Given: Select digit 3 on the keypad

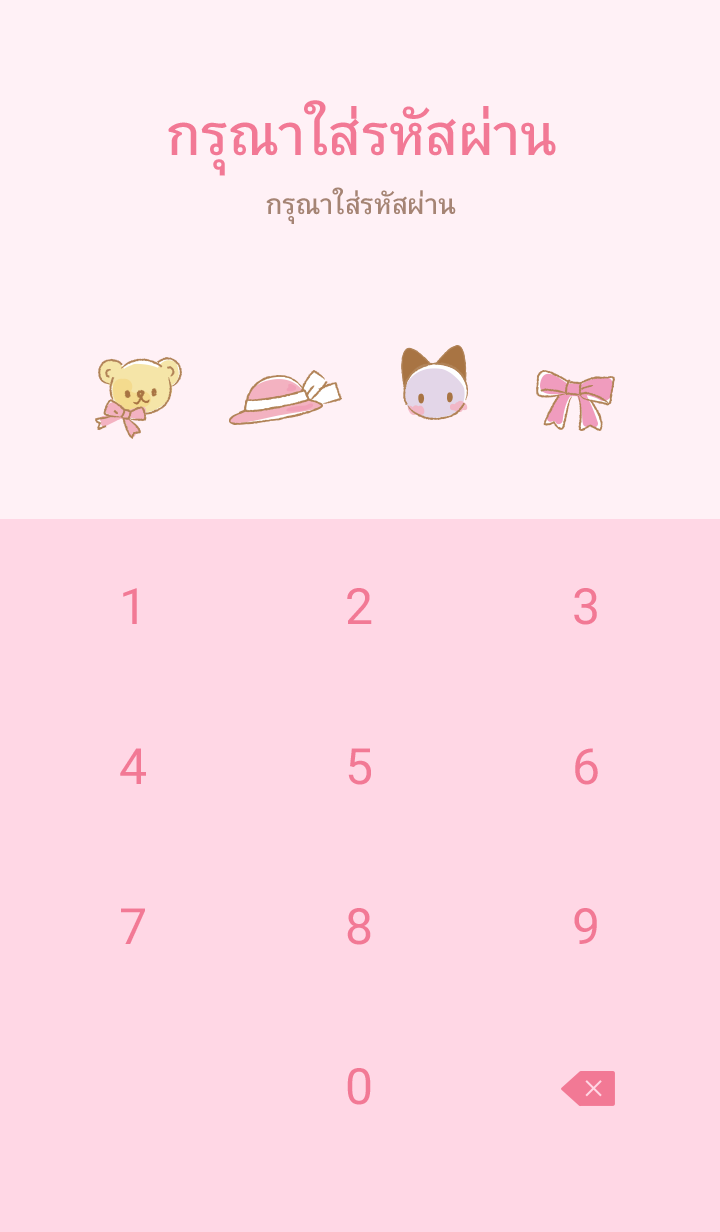Looking at the screenshot, I should [x=586, y=607].
